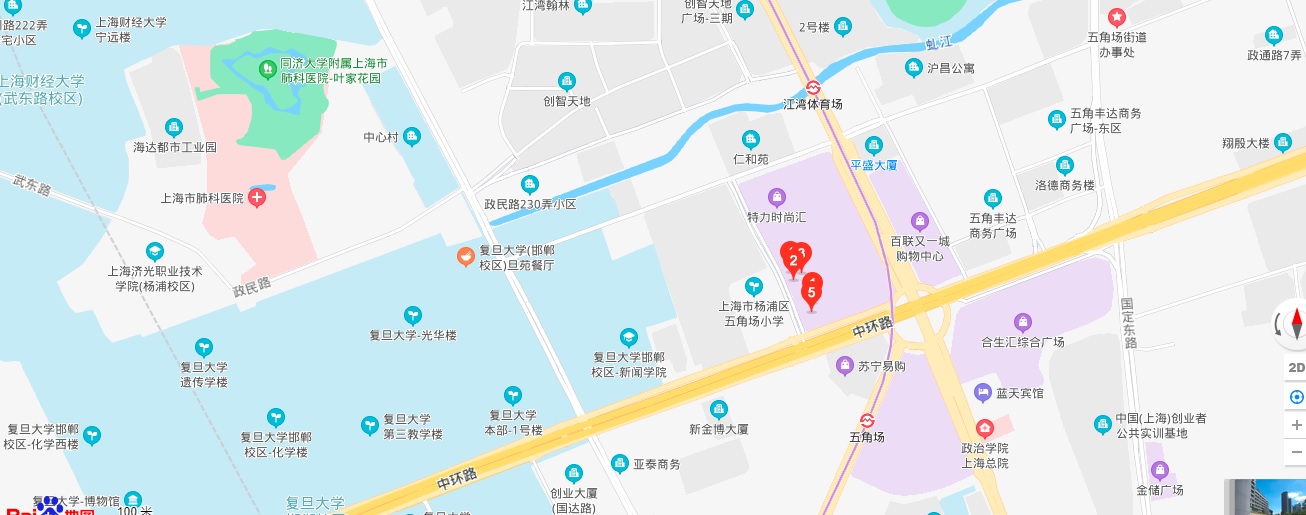This screenshot has height=515, width=1306.
Task: Open 合生汇综合广场 place marker
Action: tap(1022, 322)
